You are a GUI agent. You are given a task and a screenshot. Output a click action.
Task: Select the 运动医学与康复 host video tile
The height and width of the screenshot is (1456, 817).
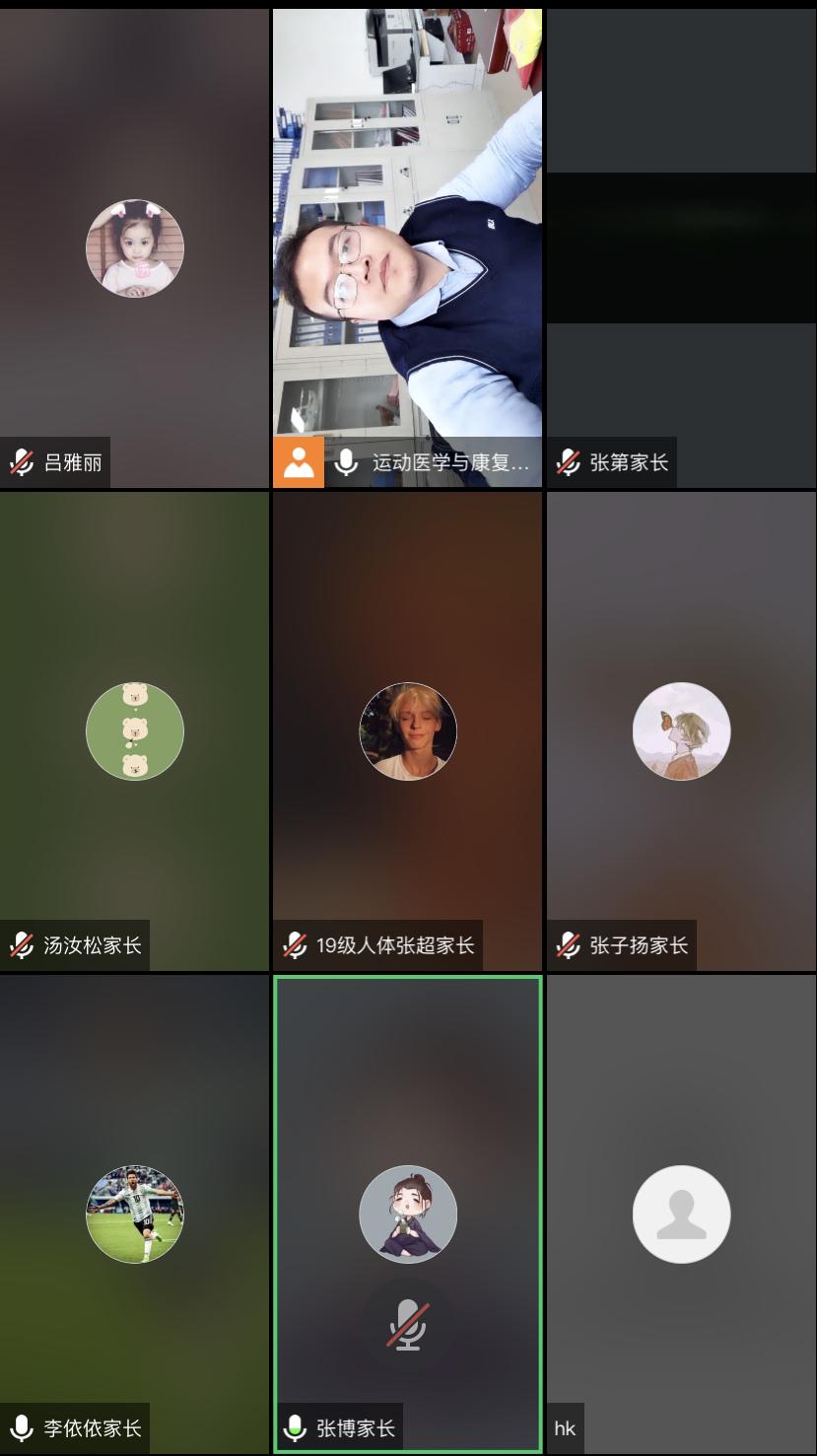tap(407, 247)
